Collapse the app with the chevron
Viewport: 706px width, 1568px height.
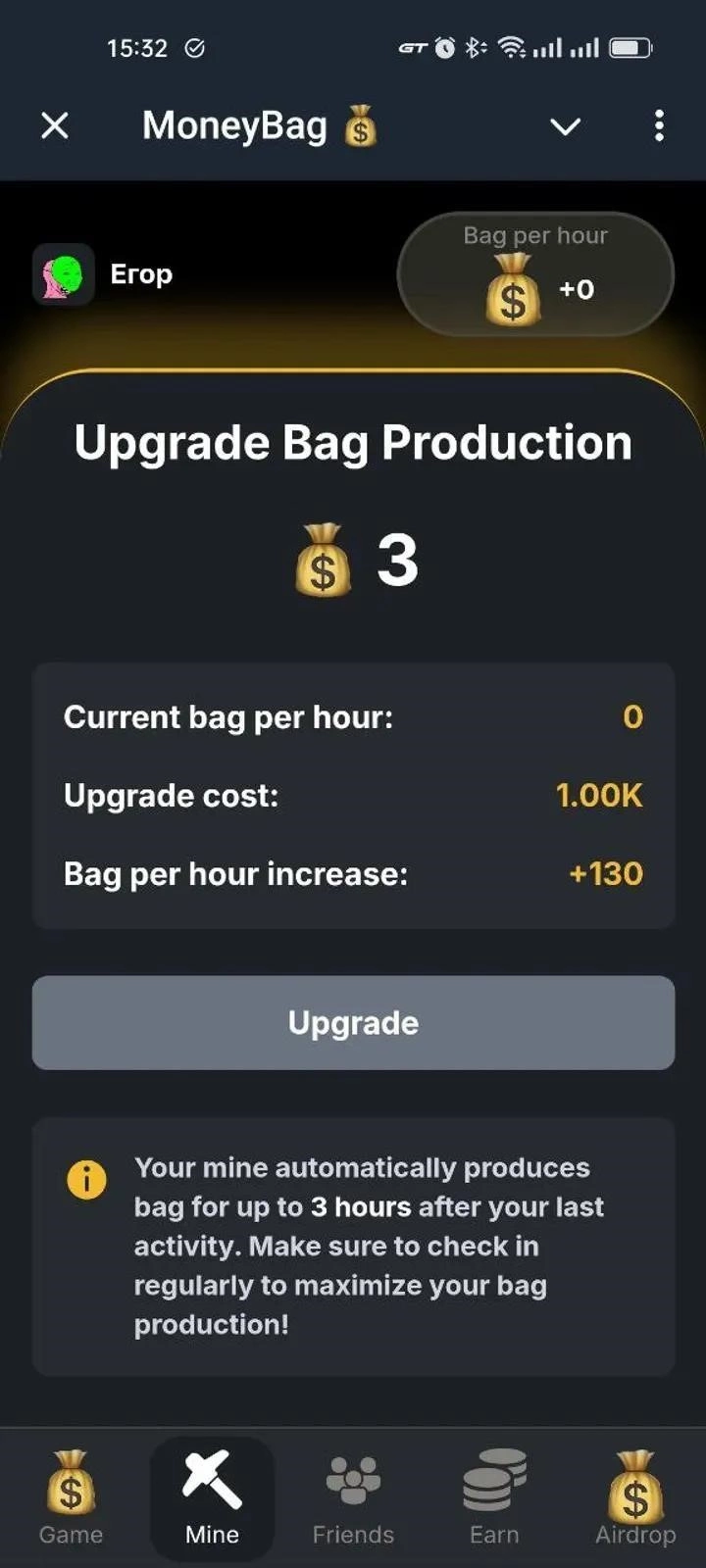(x=565, y=126)
